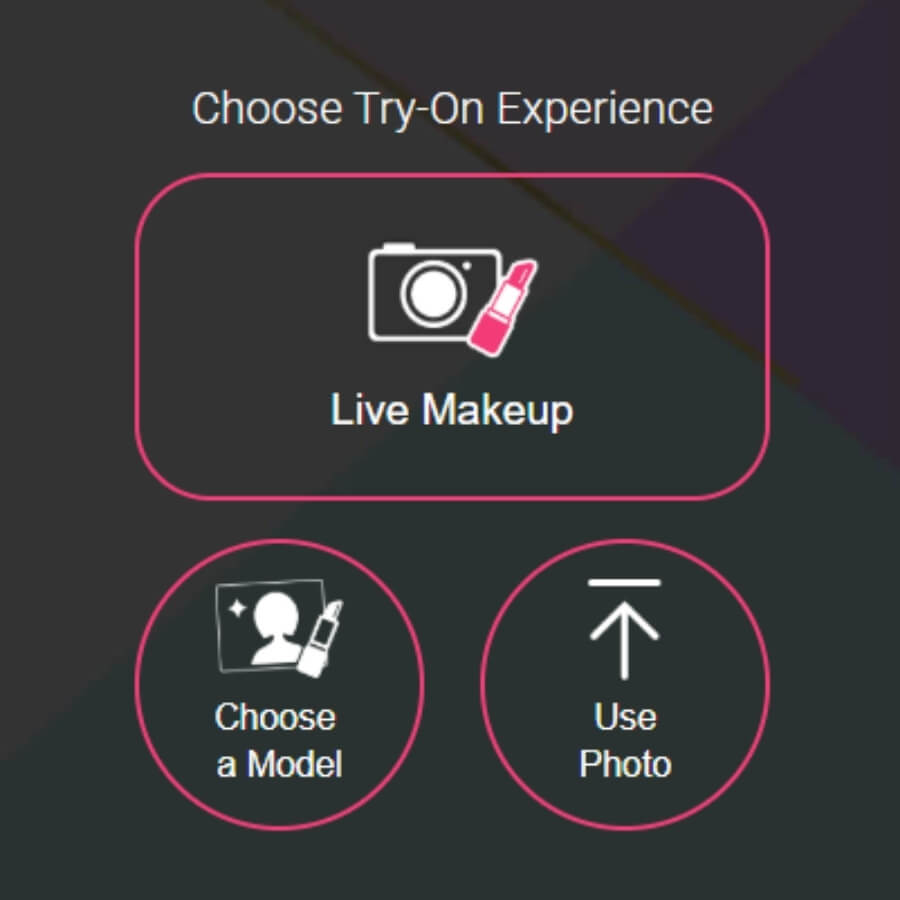
Task: Tap Use Photo to upload a picture
Action: 625,685
